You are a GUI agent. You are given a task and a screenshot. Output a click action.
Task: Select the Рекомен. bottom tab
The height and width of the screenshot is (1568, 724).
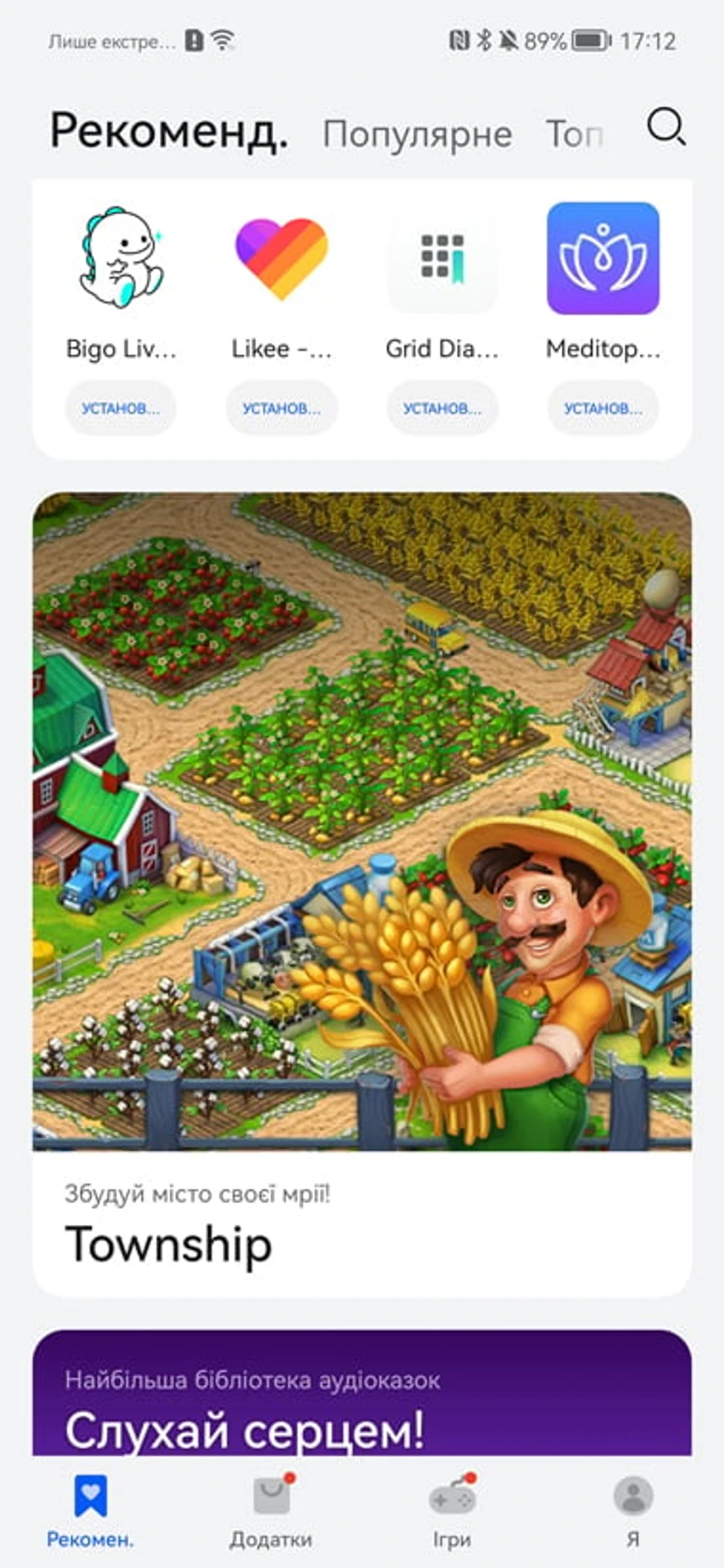pyautogui.click(x=91, y=1512)
